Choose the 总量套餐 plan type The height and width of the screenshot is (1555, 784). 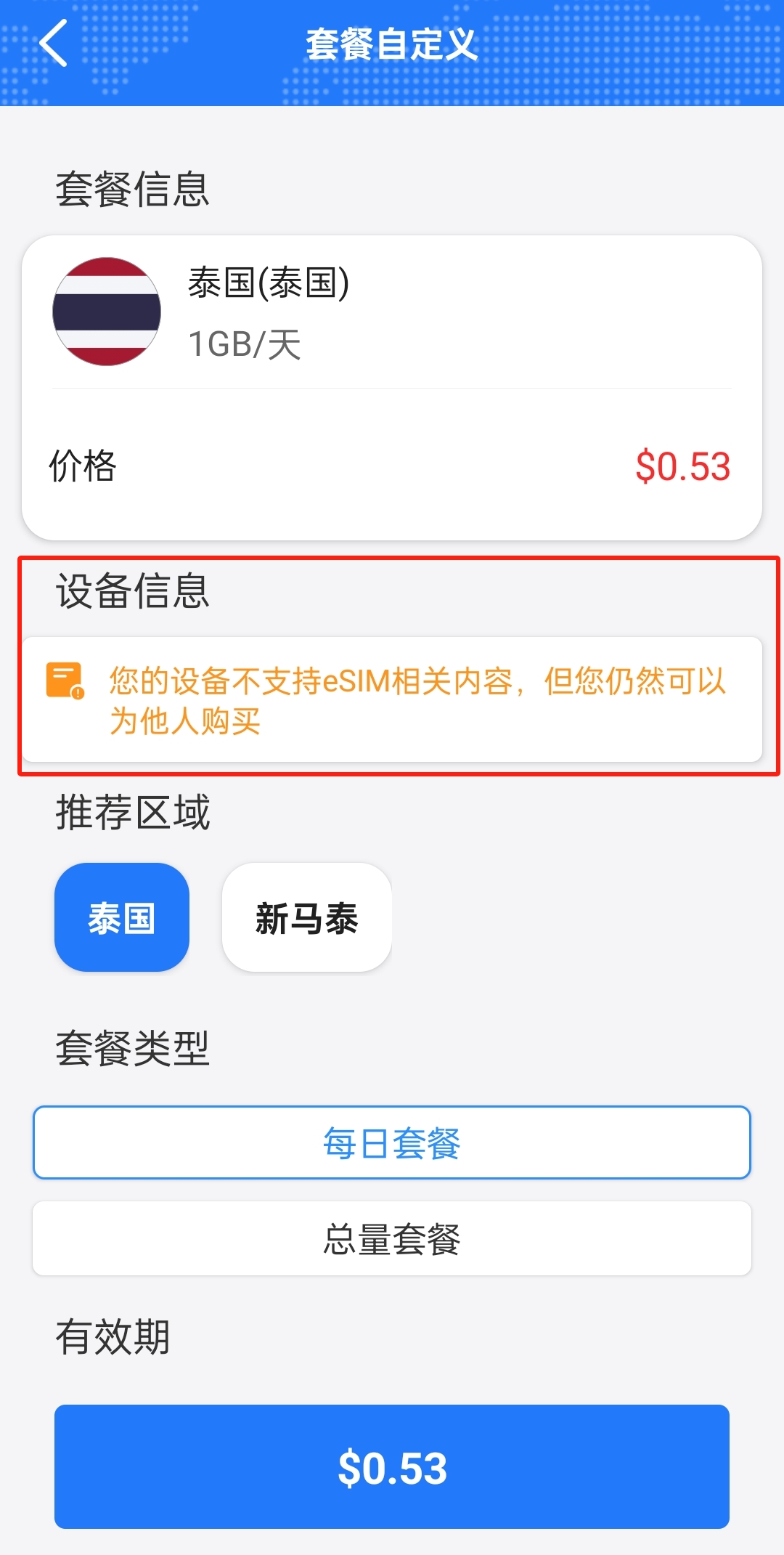tap(392, 1238)
